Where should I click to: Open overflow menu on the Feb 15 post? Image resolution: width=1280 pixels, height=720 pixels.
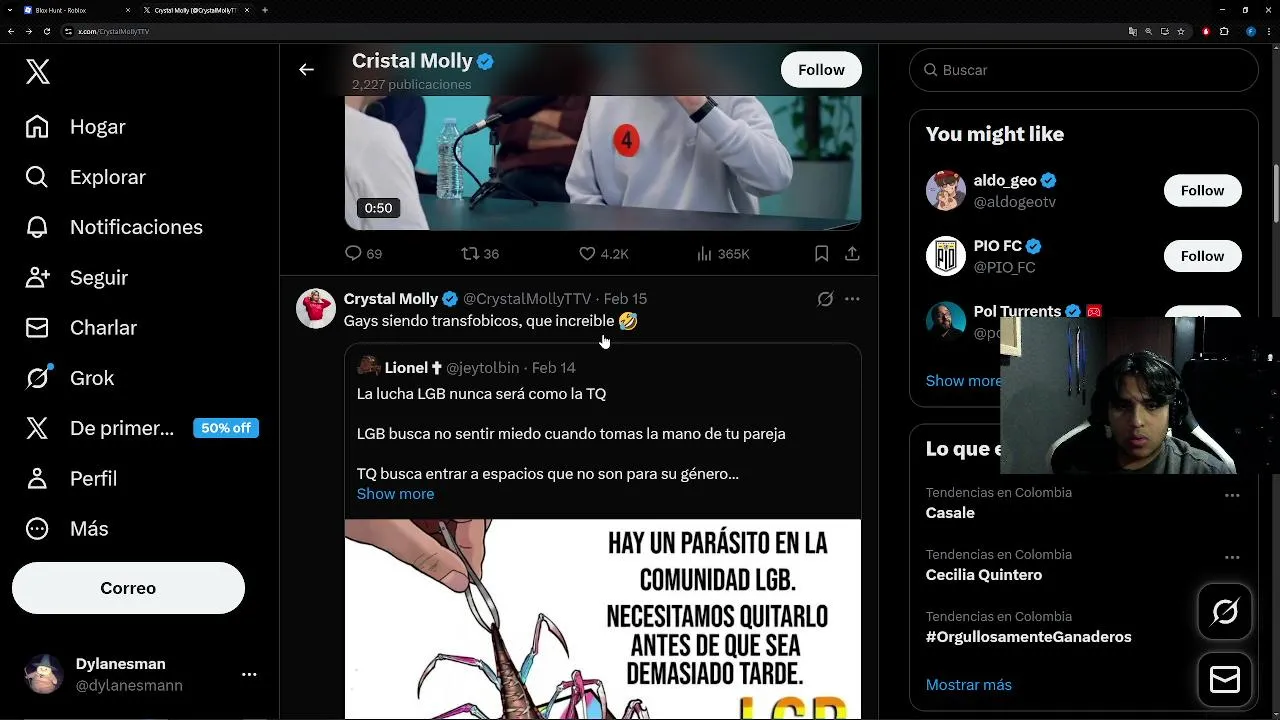852,299
